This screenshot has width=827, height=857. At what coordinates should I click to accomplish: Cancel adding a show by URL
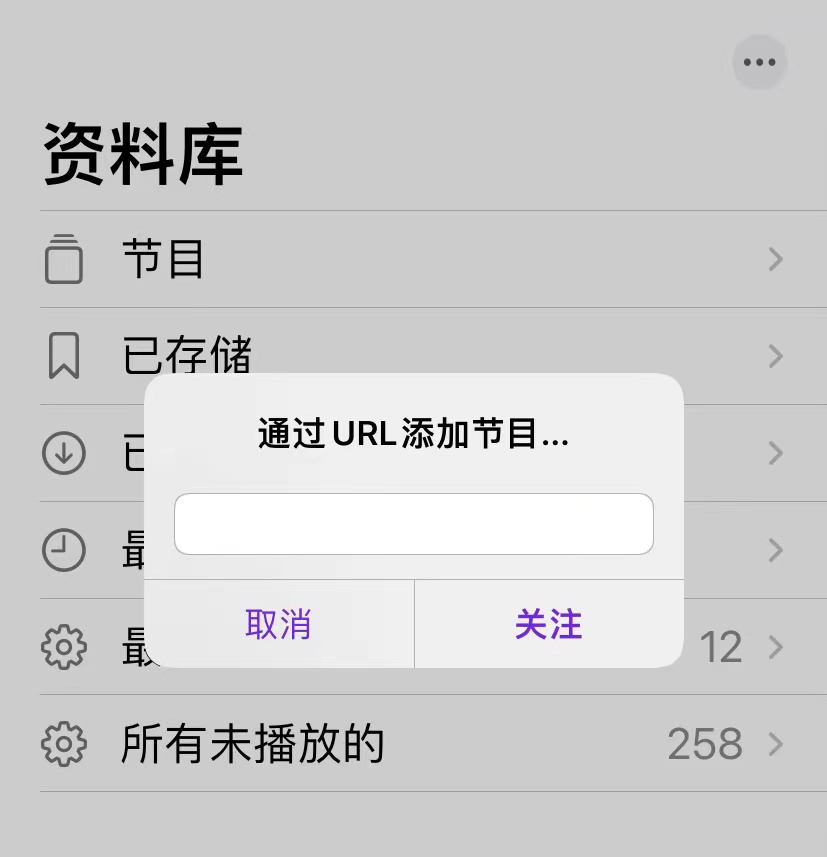(278, 624)
